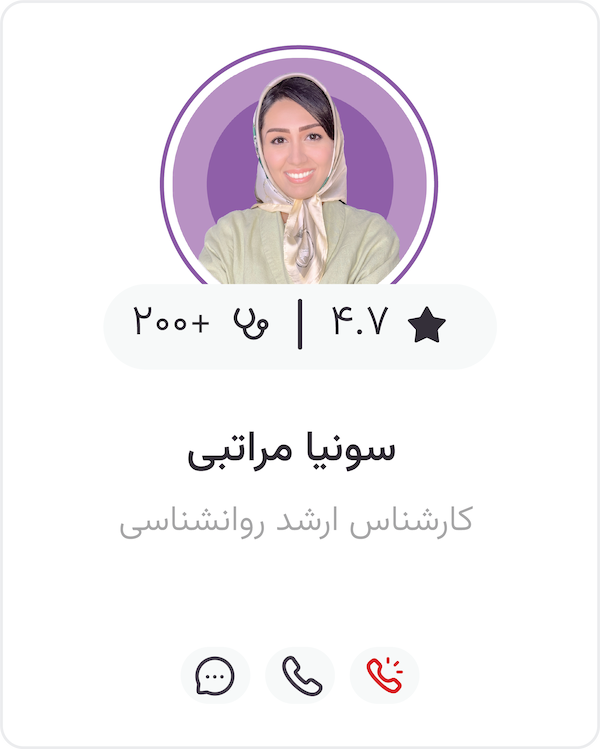The width and height of the screenshot is (600, 749).
Task: Tap the phone call icon
Action: [300, 676]
